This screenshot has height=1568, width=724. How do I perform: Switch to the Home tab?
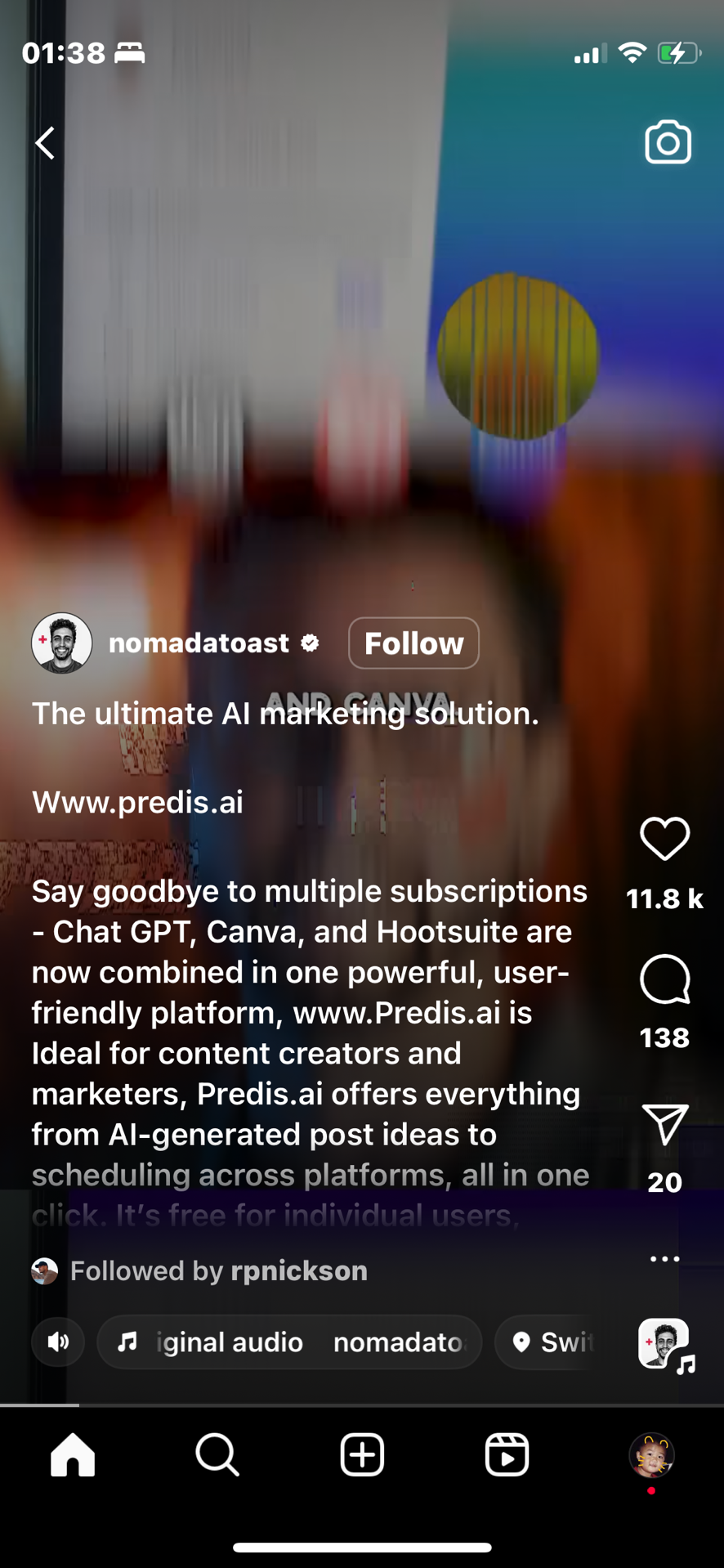[x=73, y=1455]
